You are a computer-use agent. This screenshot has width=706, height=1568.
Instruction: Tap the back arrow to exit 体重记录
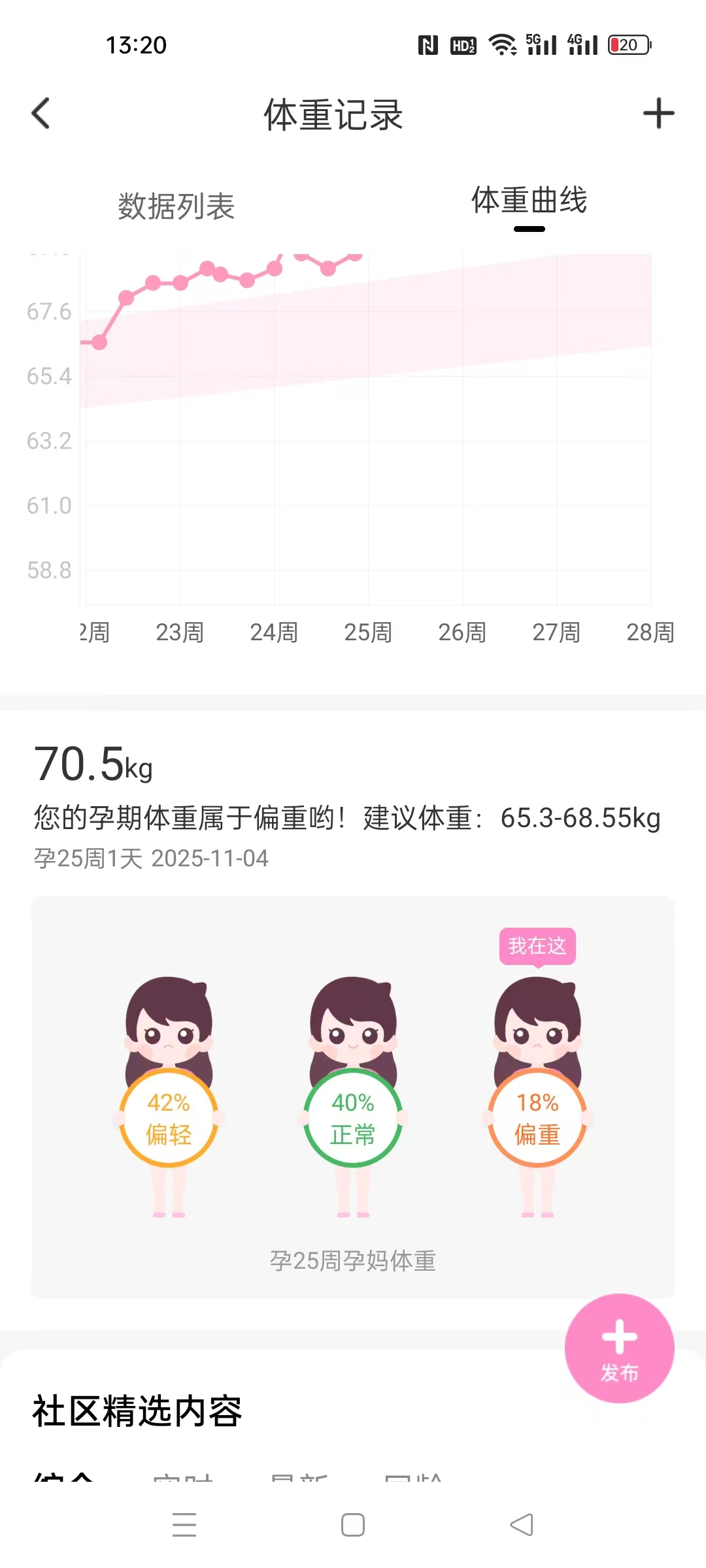click(x=41, y=113)
